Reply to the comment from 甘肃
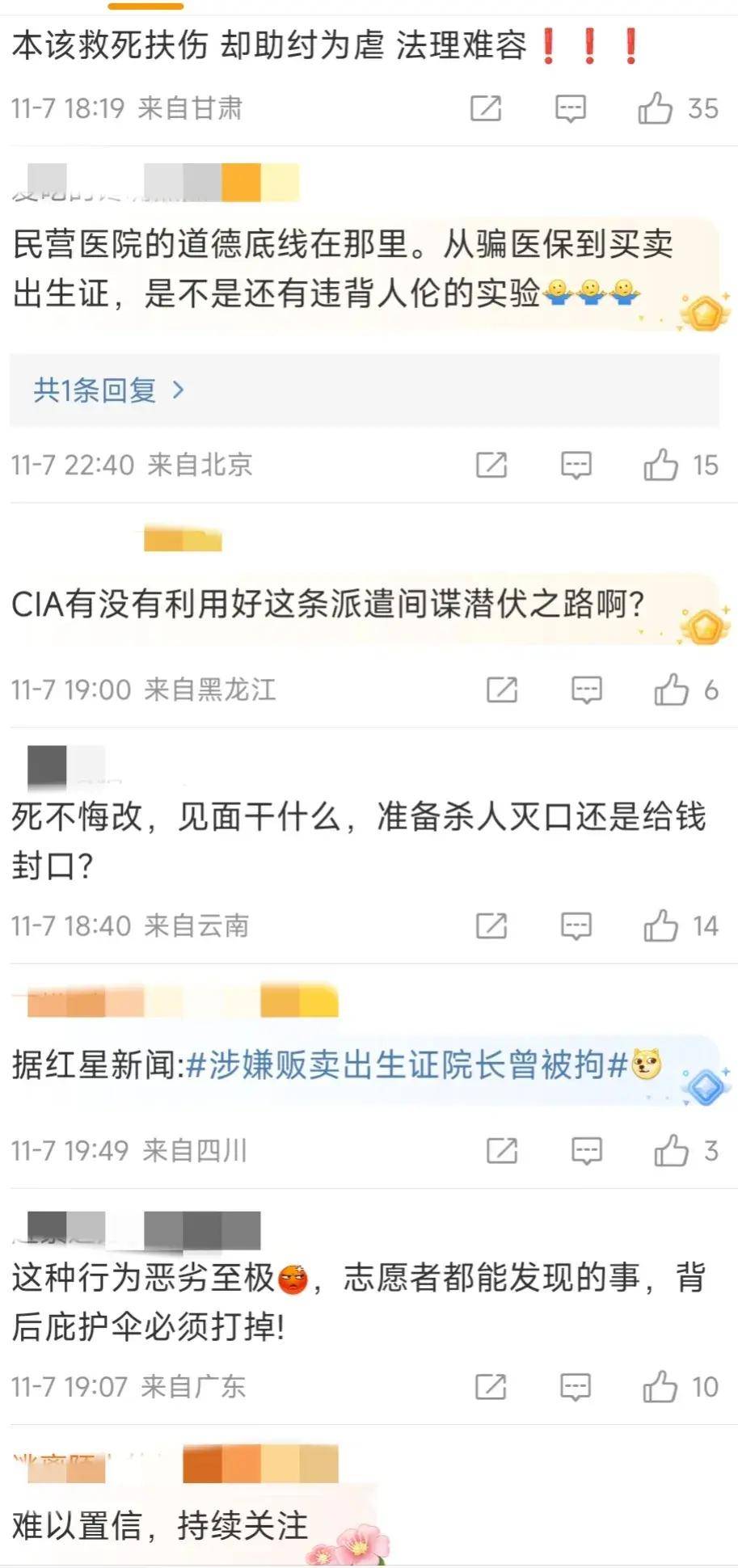The image size is (738, 1568). (x=570, y=108)
